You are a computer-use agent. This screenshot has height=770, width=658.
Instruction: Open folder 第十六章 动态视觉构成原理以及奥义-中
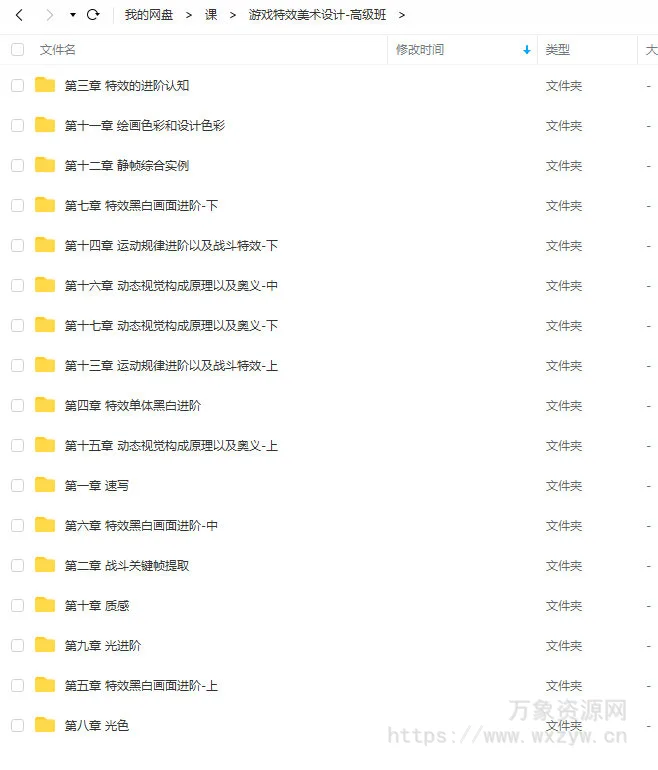click(171, 285)
